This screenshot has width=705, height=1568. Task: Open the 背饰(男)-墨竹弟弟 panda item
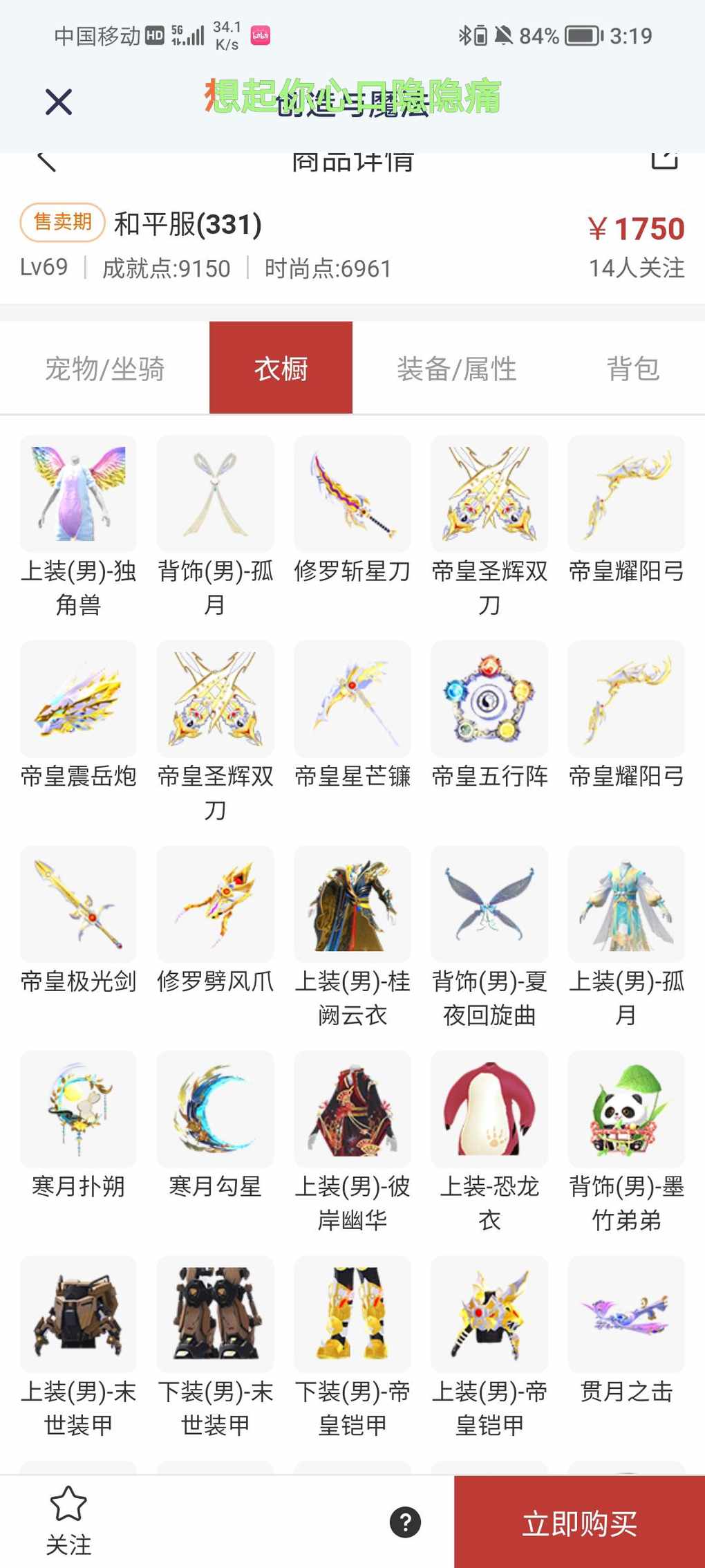coord(626,1109)
